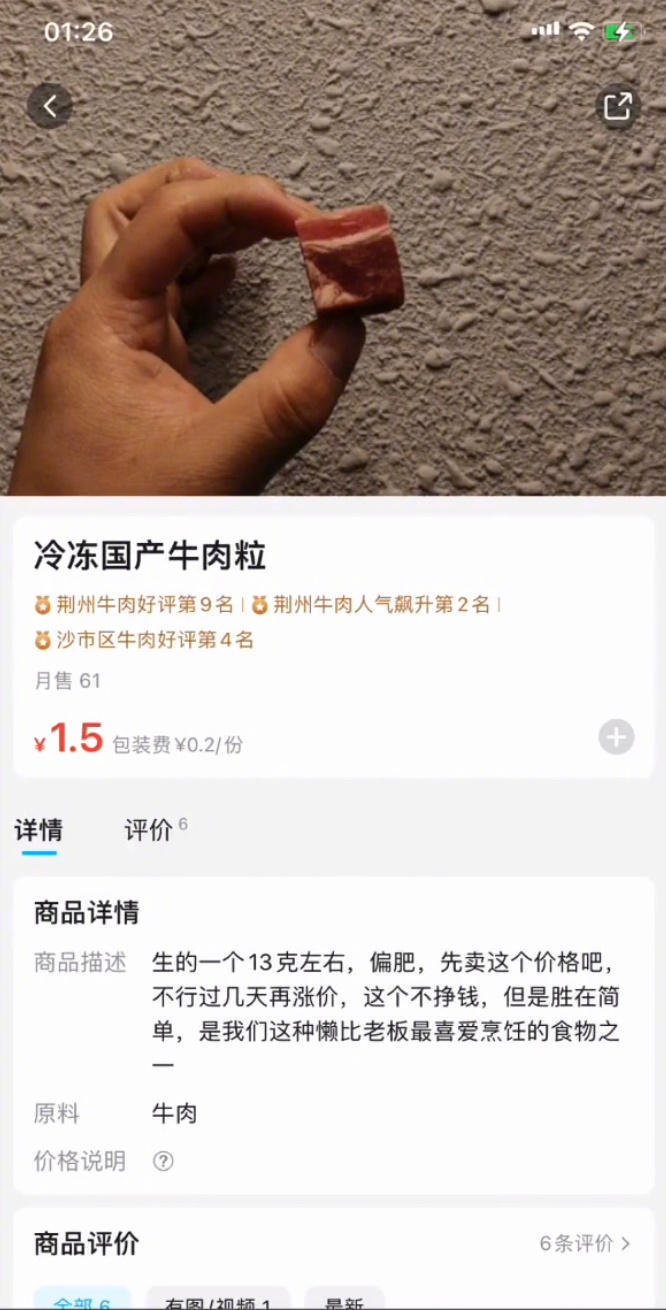This screenshot has width=666, height=1310.
Task: Open the 荆州牛肉人气飙升第2名 ranking
Action: coord(372,604)
